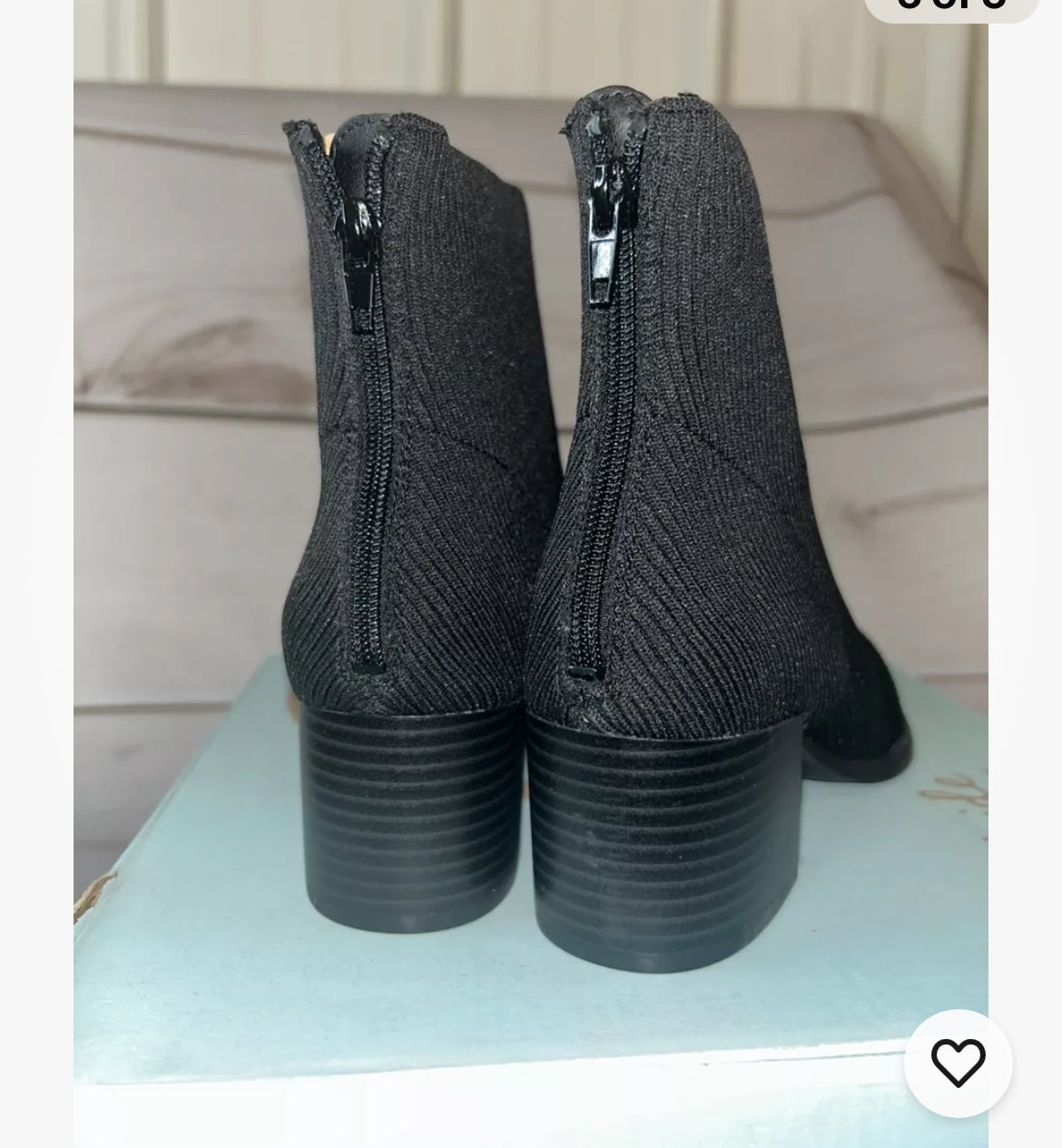Add these boots to your watchlist
This screenshot has width=1062, height=1148.
pos(958,1063)
